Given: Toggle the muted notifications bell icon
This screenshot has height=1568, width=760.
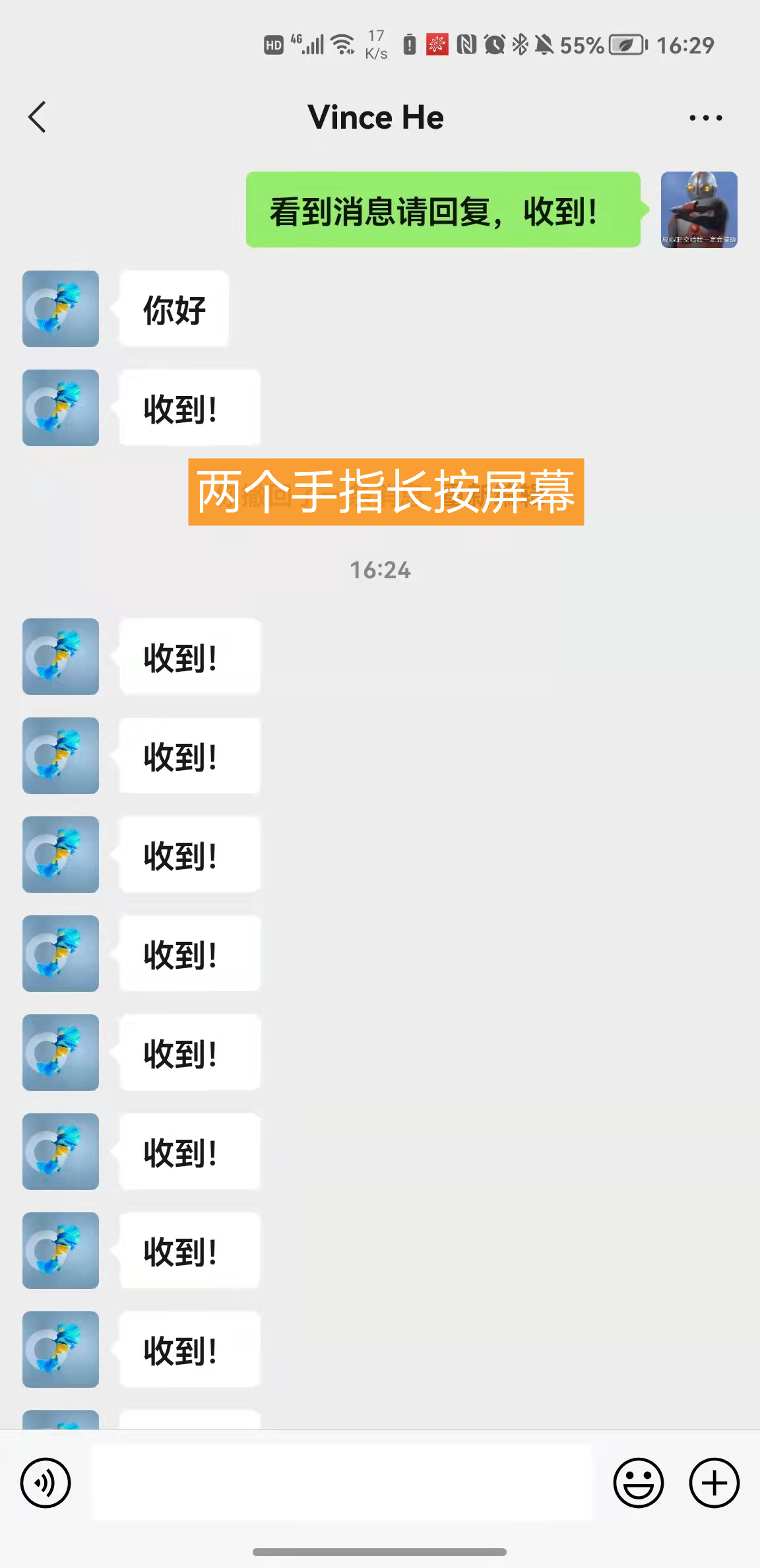Looking at the screenshot, I should click(545, 44).
